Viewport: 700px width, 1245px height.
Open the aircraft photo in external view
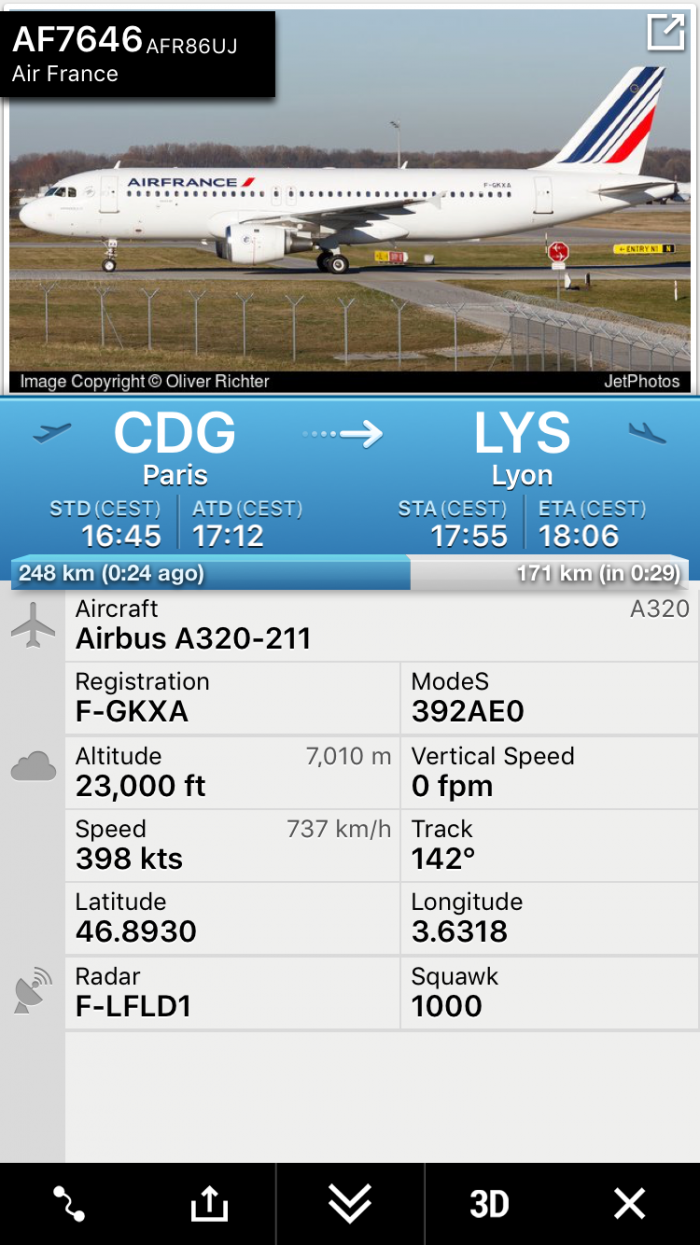pyautogui.click(x=665, y=33)
